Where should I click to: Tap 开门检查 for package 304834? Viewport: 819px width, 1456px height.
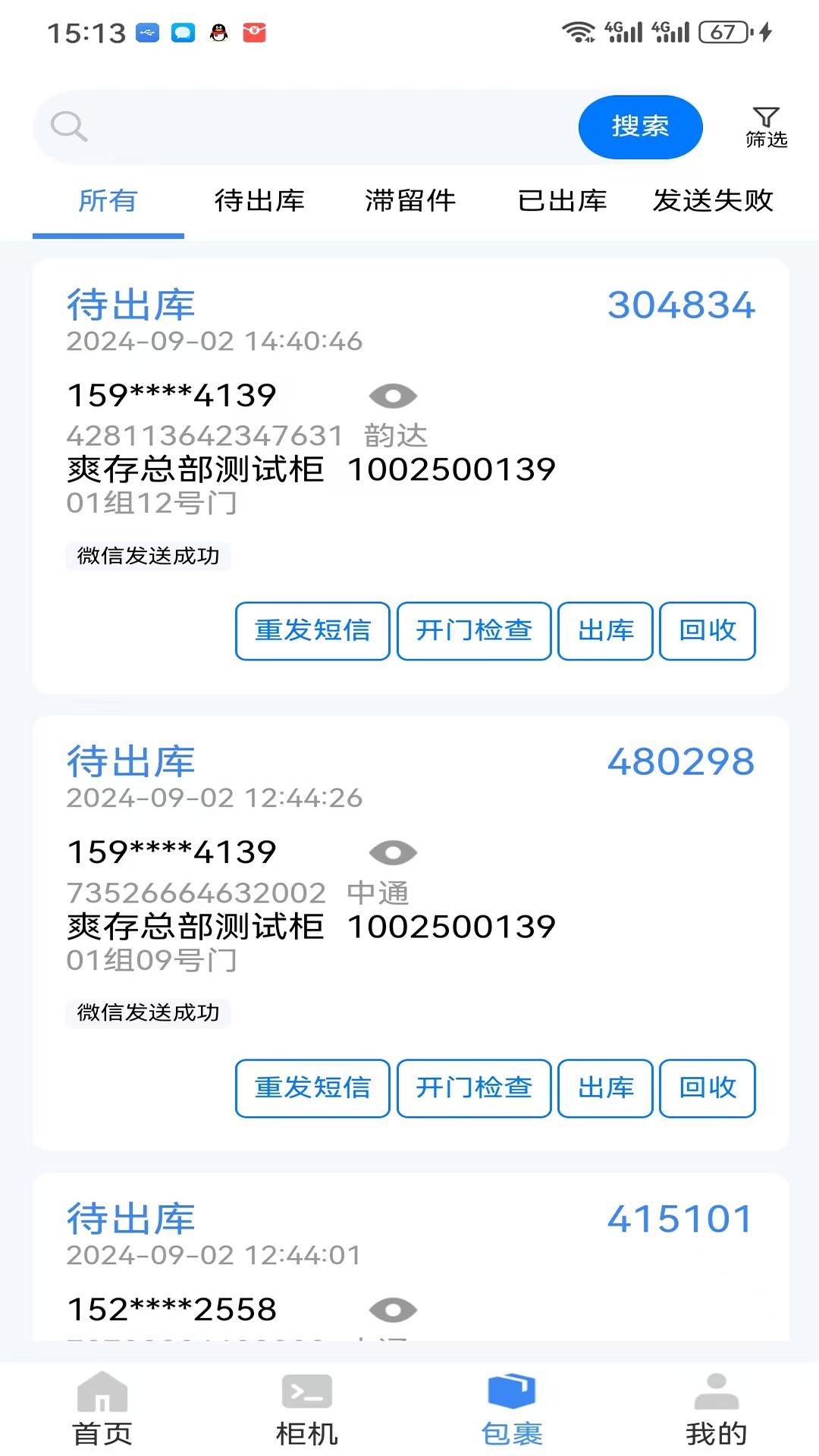(x=474, y=631)
